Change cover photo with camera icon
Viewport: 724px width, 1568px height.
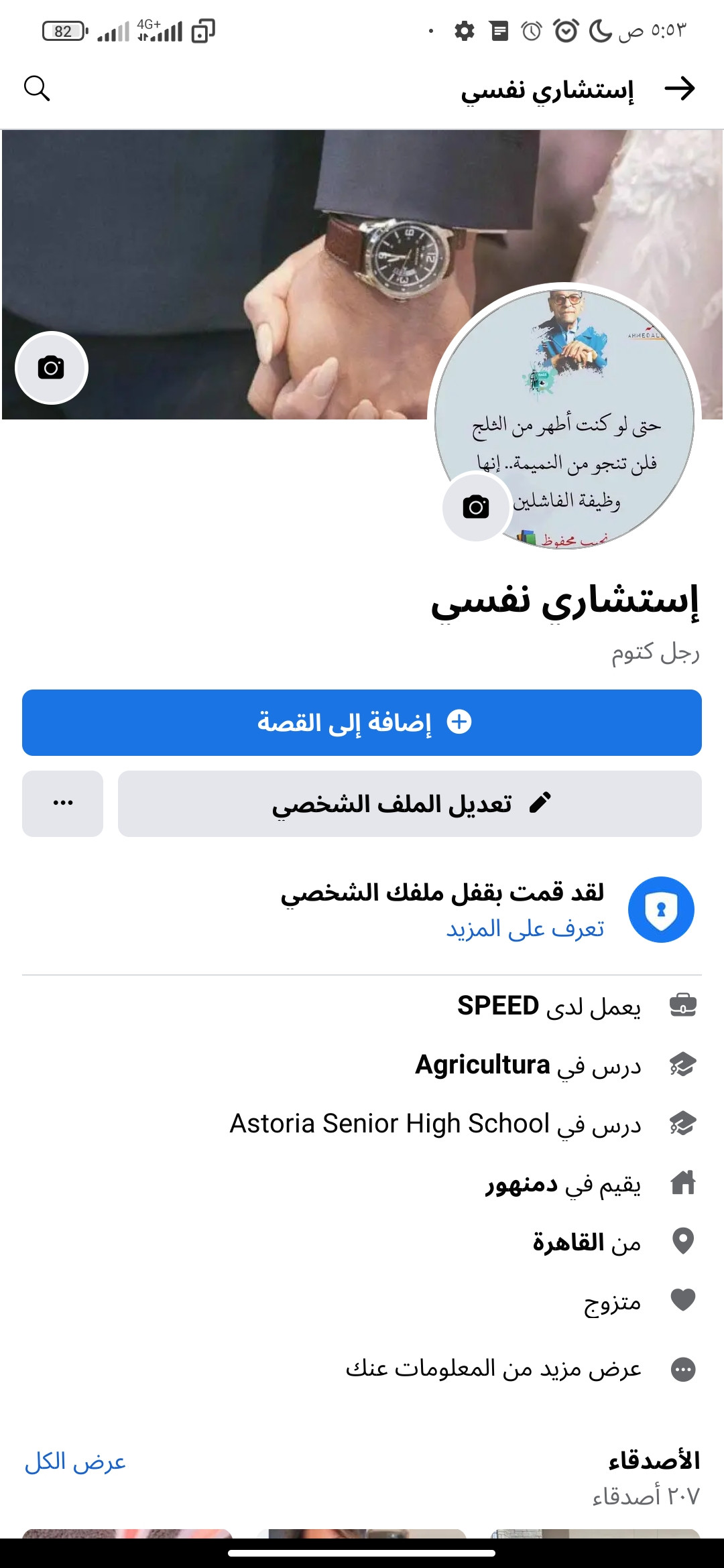[52, 368]
